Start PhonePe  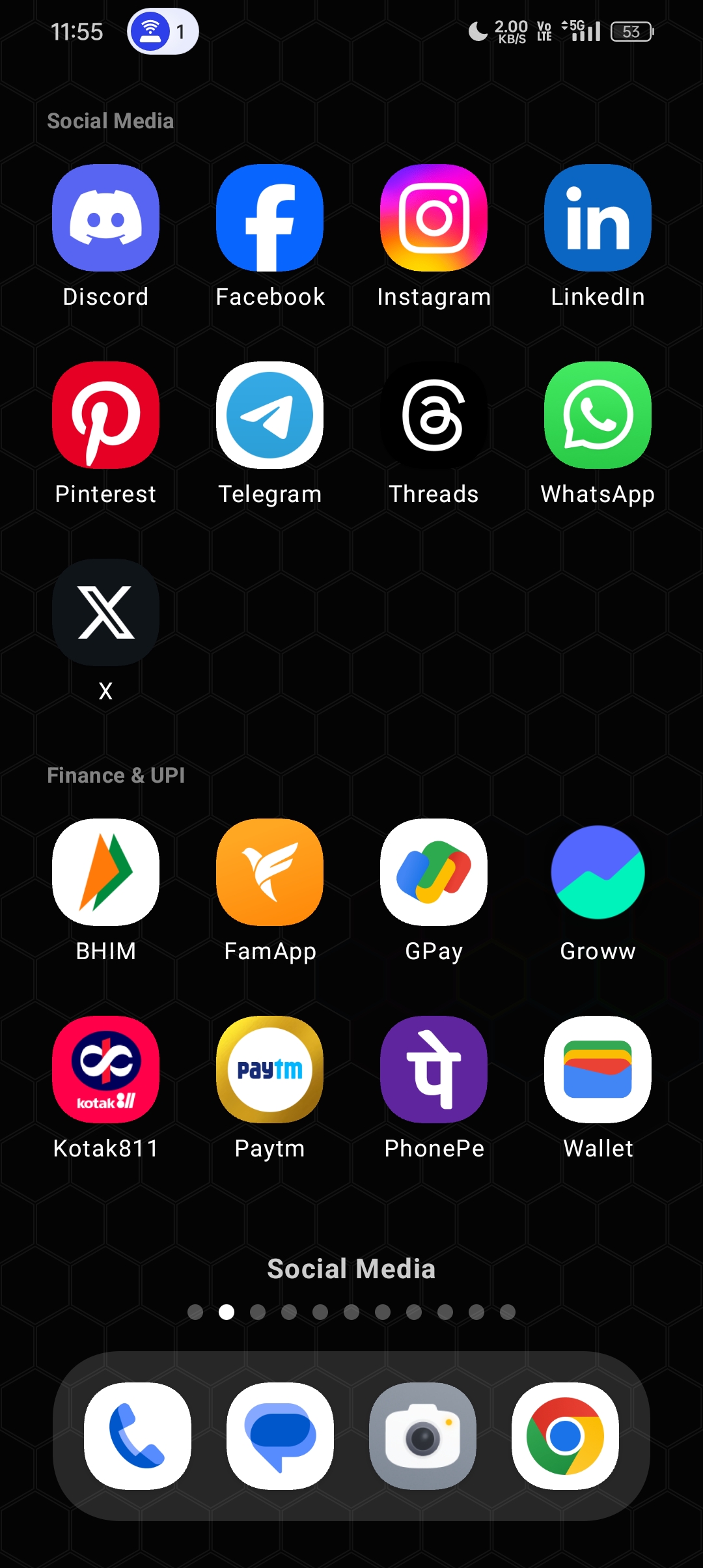pyautogui.click(x=434, y=1070)
